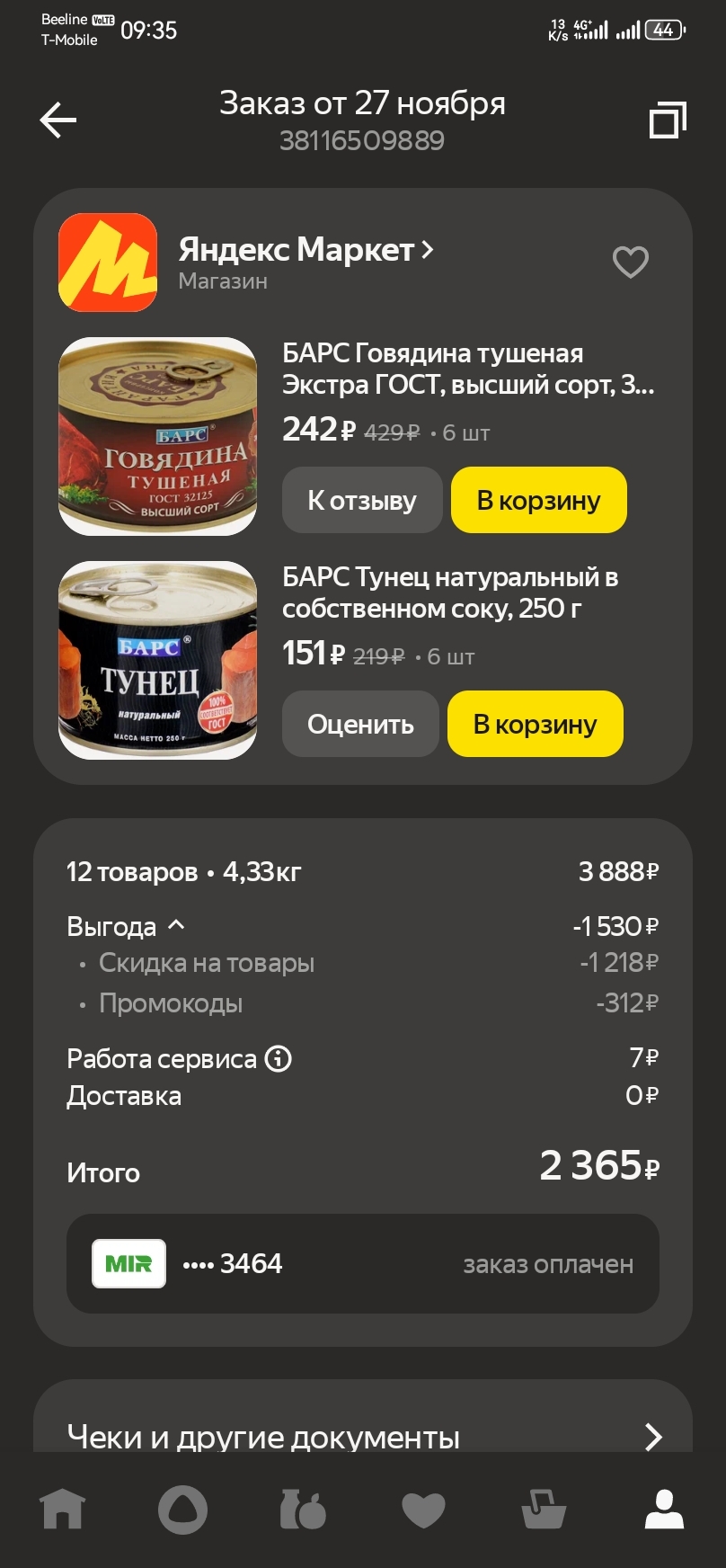The height and width of the screenshot is (1568, 726).
Task: Show info about Работа сервиса fee
Action: [279, 1059]
